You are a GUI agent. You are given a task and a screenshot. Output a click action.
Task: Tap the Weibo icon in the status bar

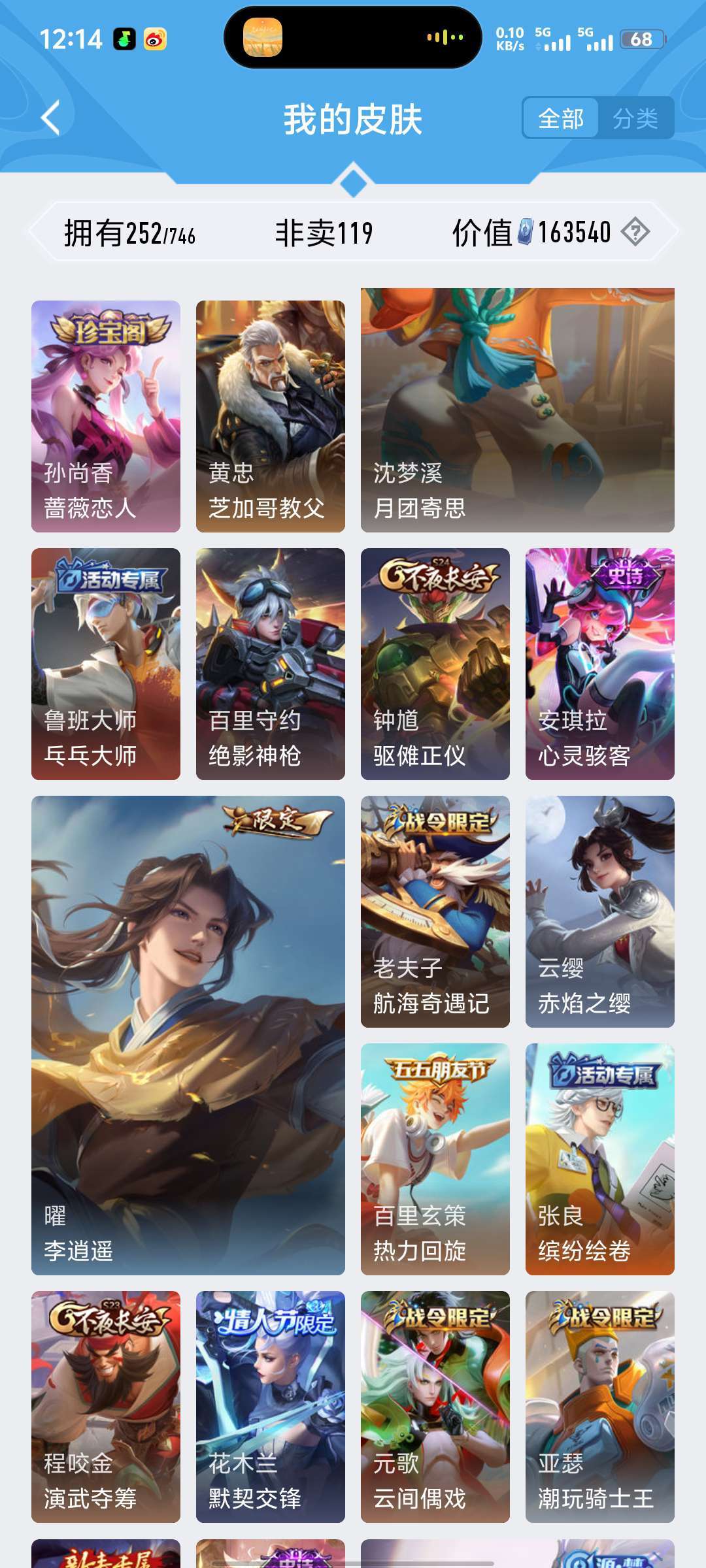154,40
